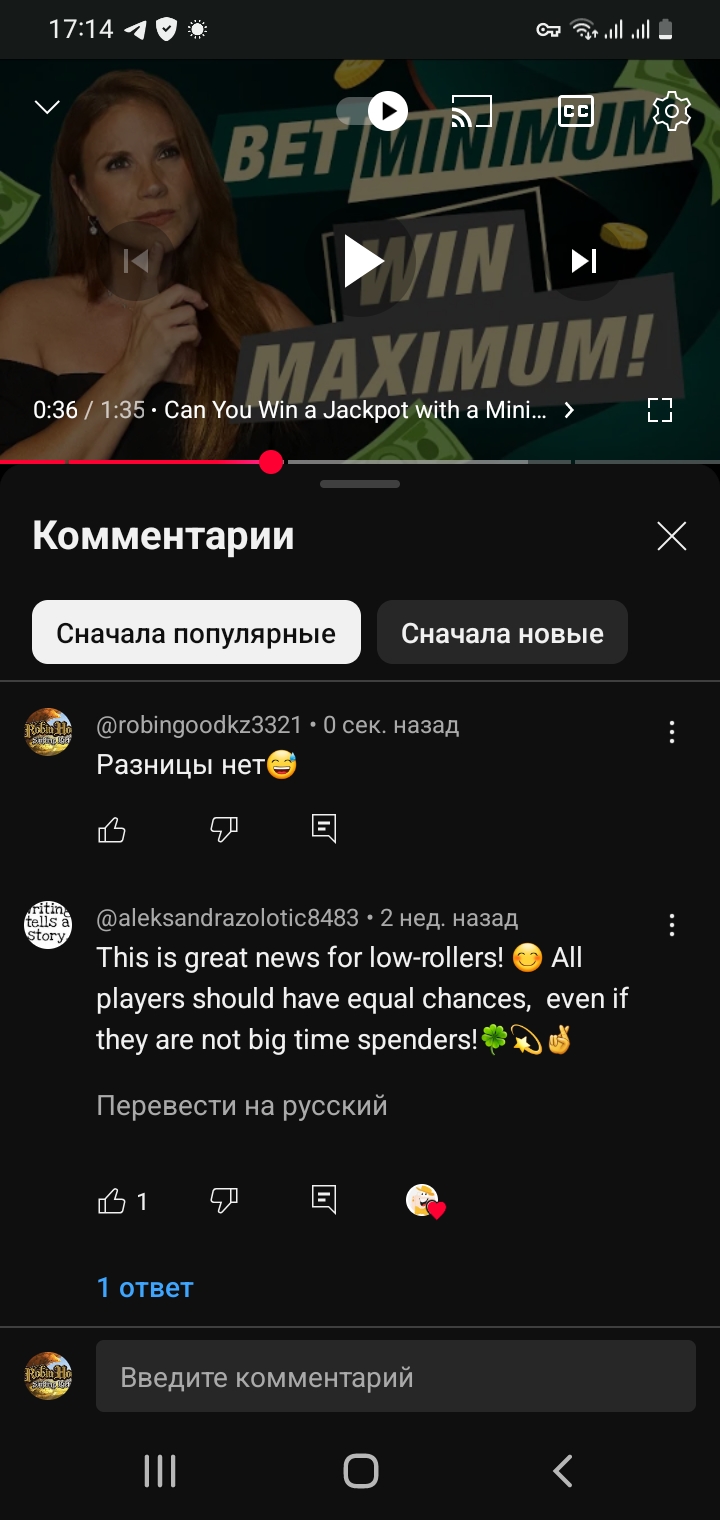This screenshot has width=720, height=1520.
Task: Toggle the autoplay switch
Action: coord(372,111)
